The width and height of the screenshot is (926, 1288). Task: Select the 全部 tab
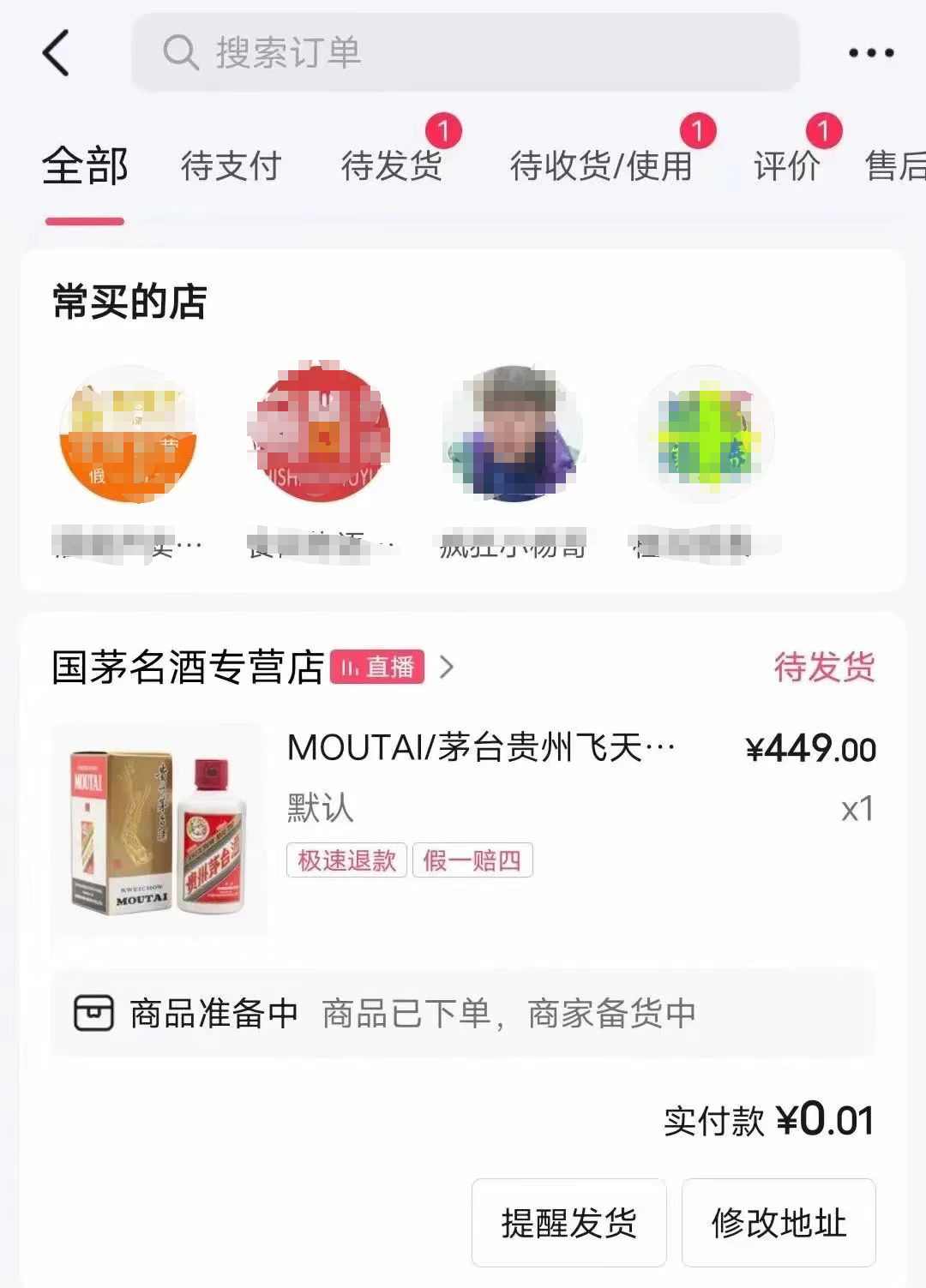coord(85,165)
